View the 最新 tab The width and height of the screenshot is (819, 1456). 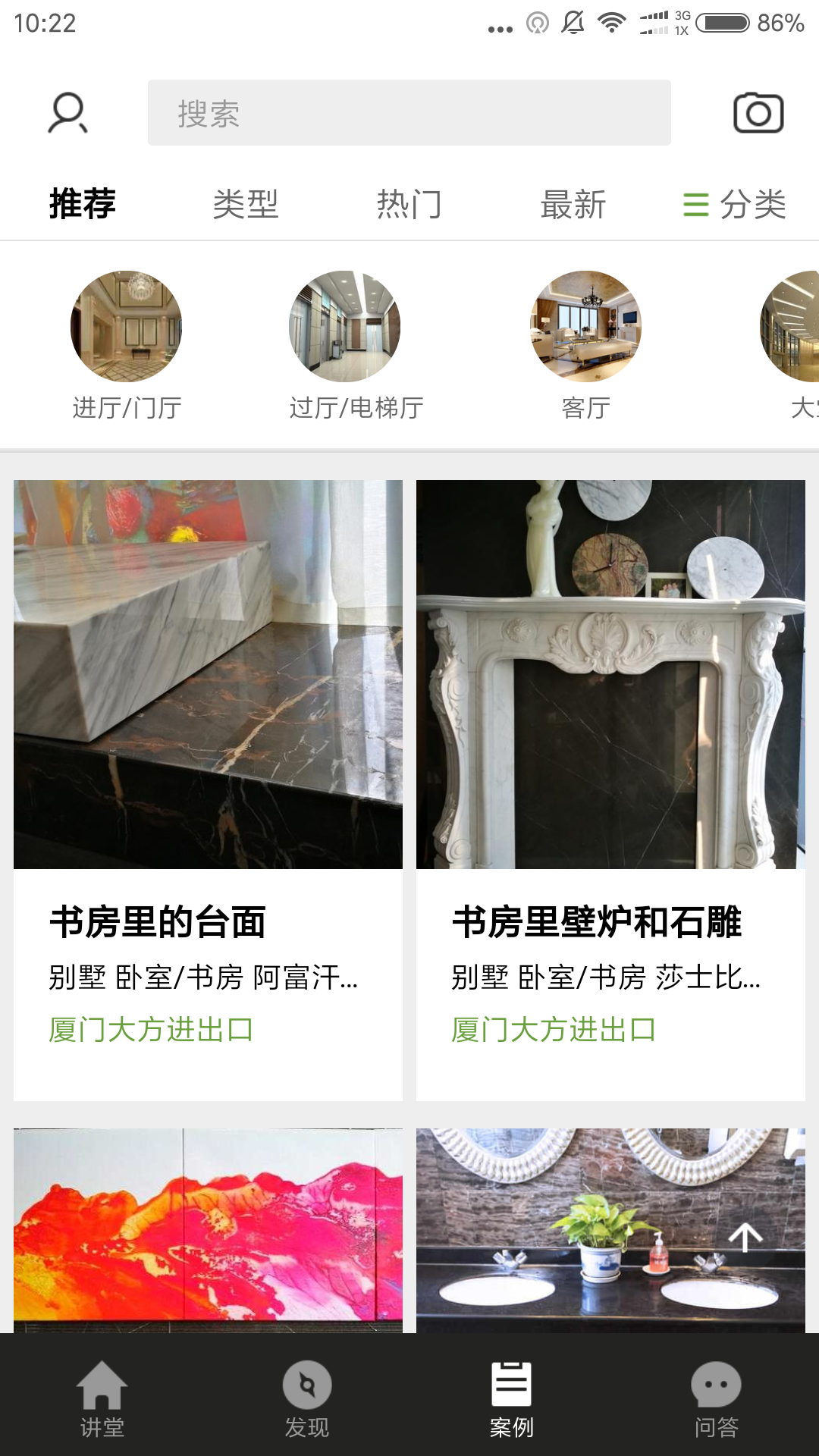point(573,204)
